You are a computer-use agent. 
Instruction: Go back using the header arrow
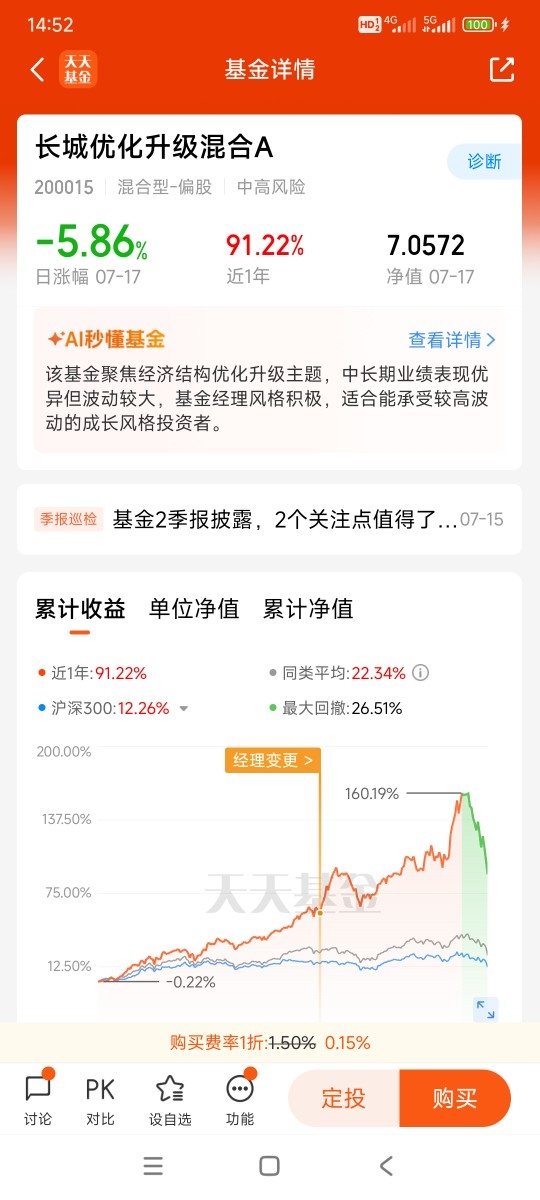[37, 69]
